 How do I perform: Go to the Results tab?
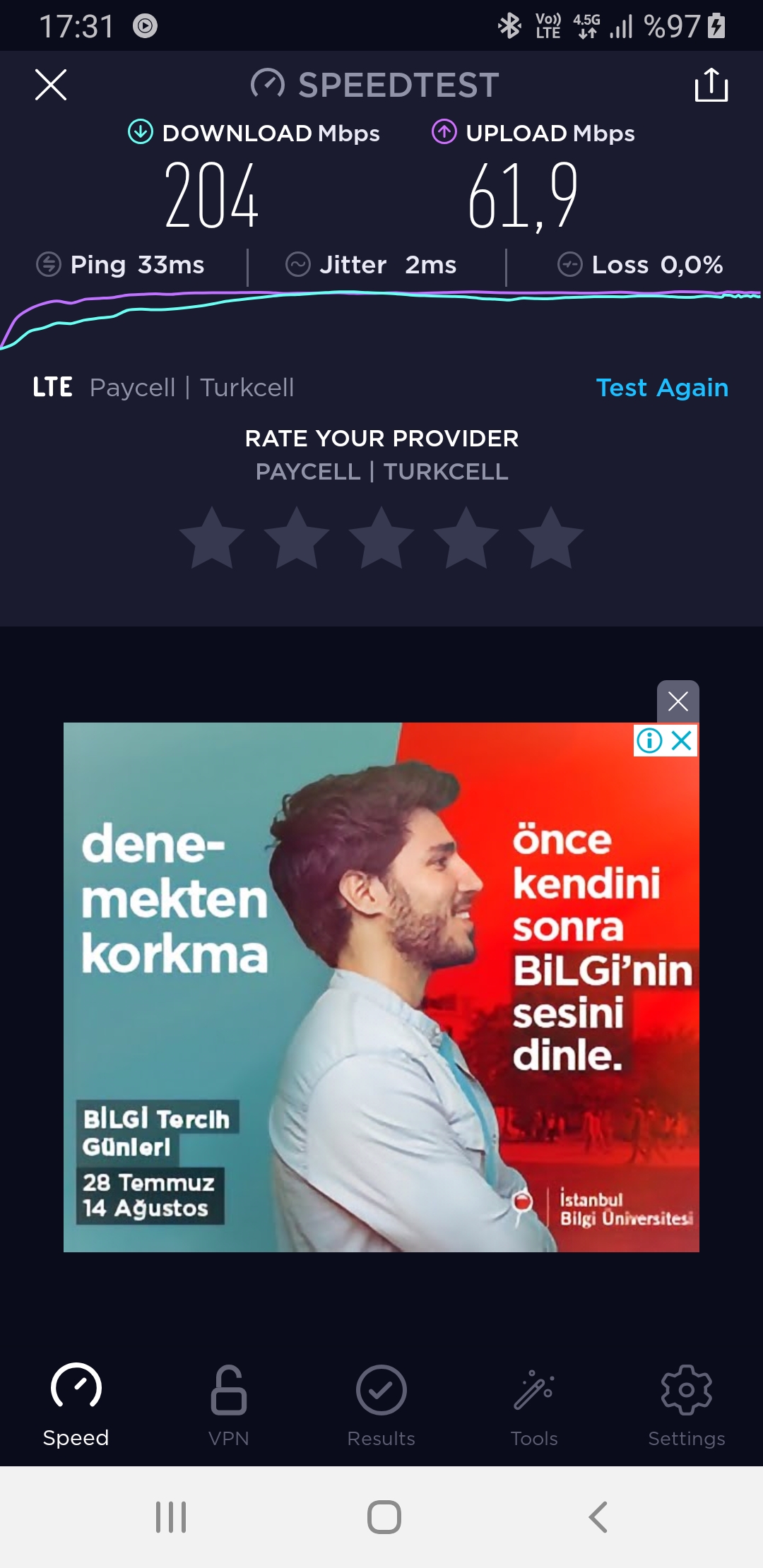tap(381, 1406)
